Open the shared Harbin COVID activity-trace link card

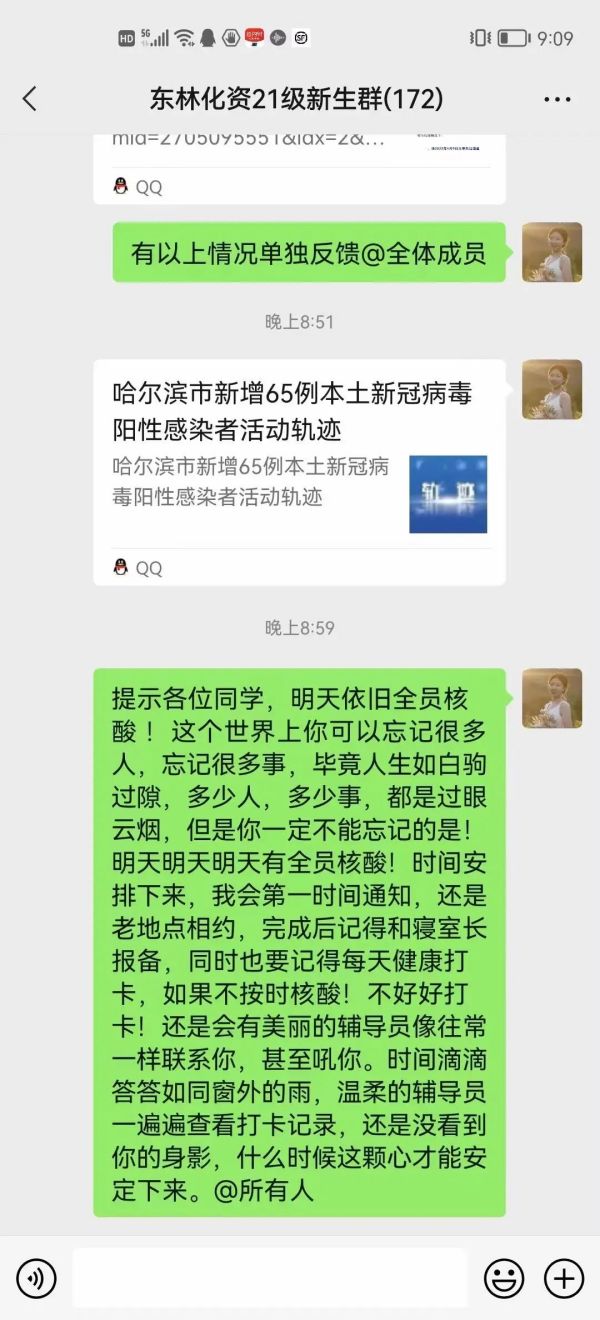tap(299, 472)
